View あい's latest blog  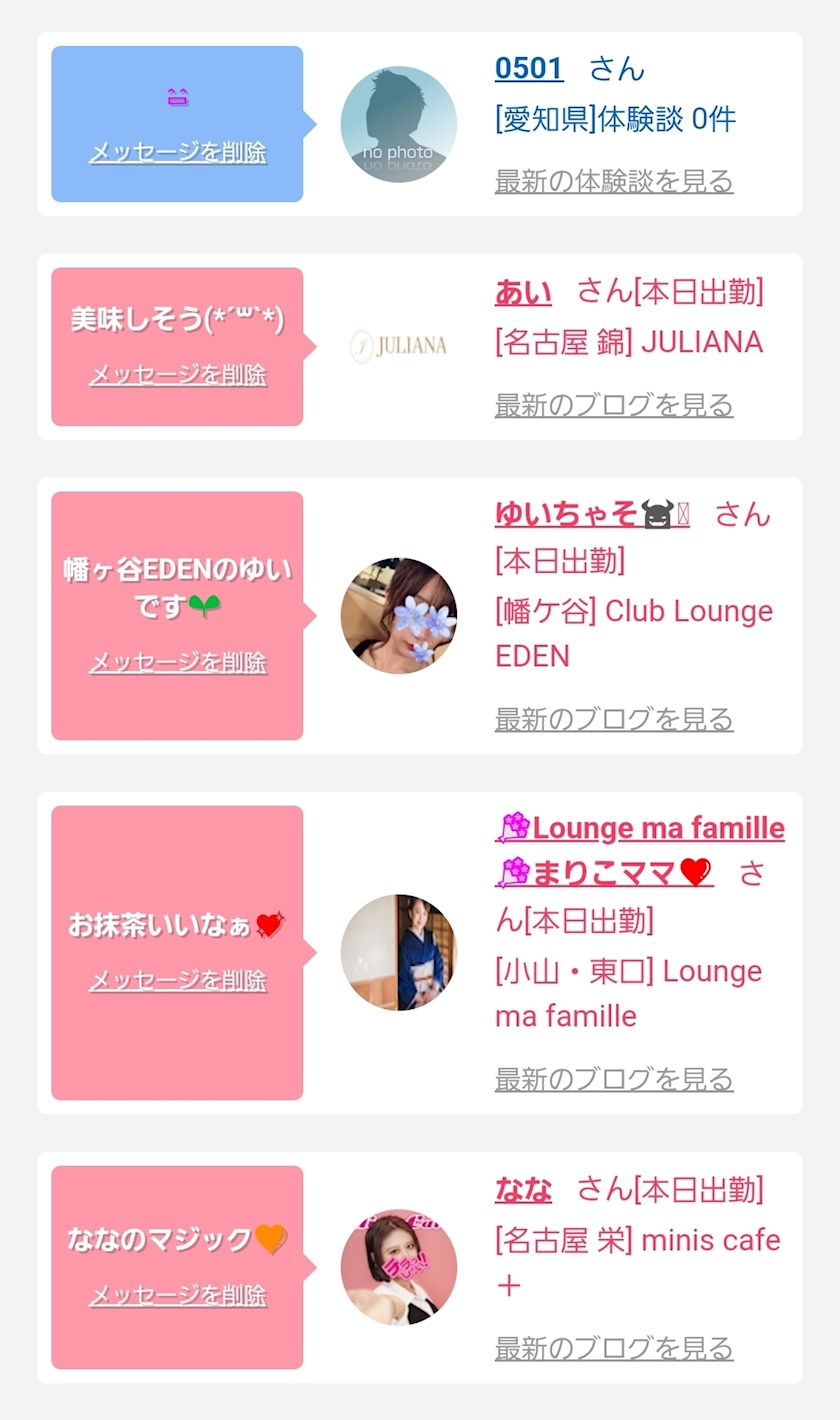pos(614,405)
